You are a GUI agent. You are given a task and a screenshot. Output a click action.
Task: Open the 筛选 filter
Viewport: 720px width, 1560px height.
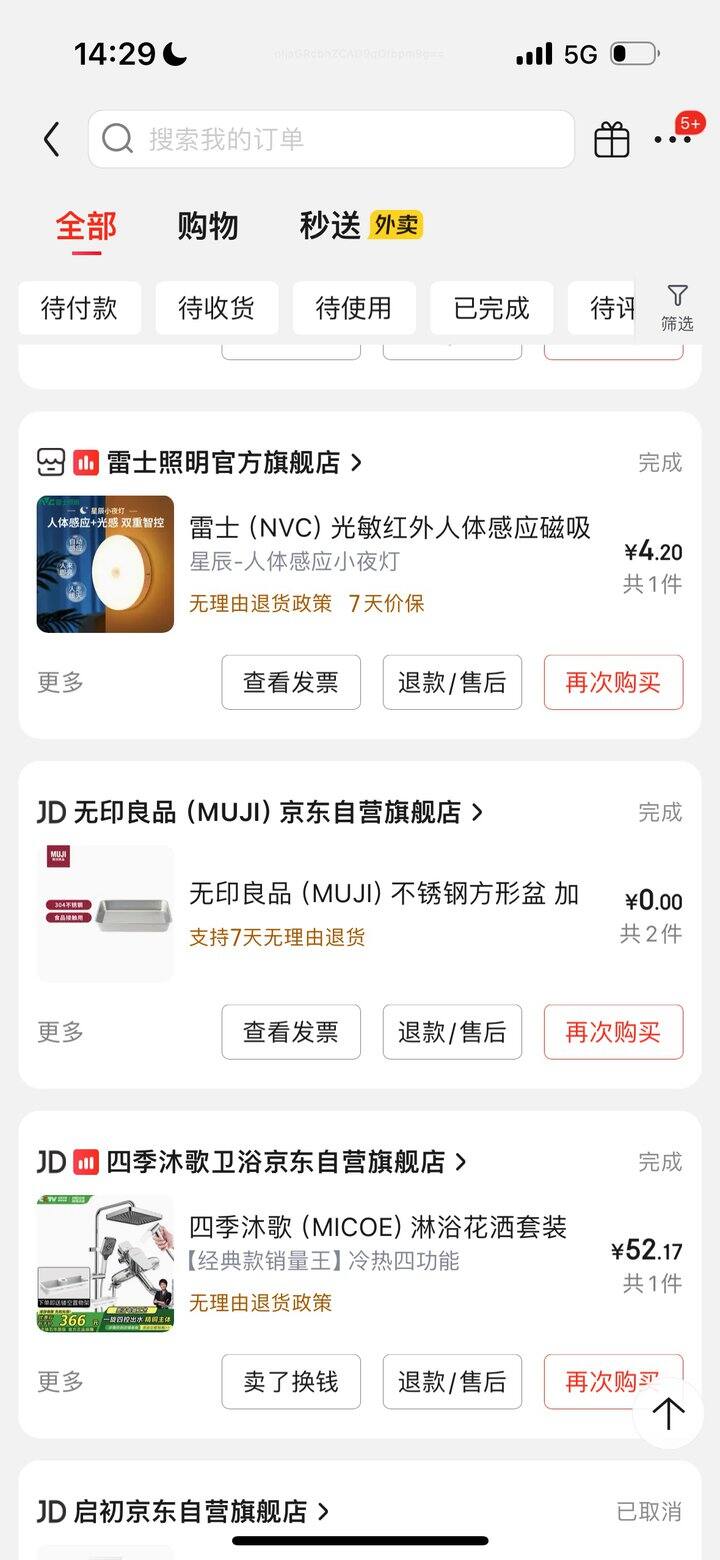[x=677, y=308]
